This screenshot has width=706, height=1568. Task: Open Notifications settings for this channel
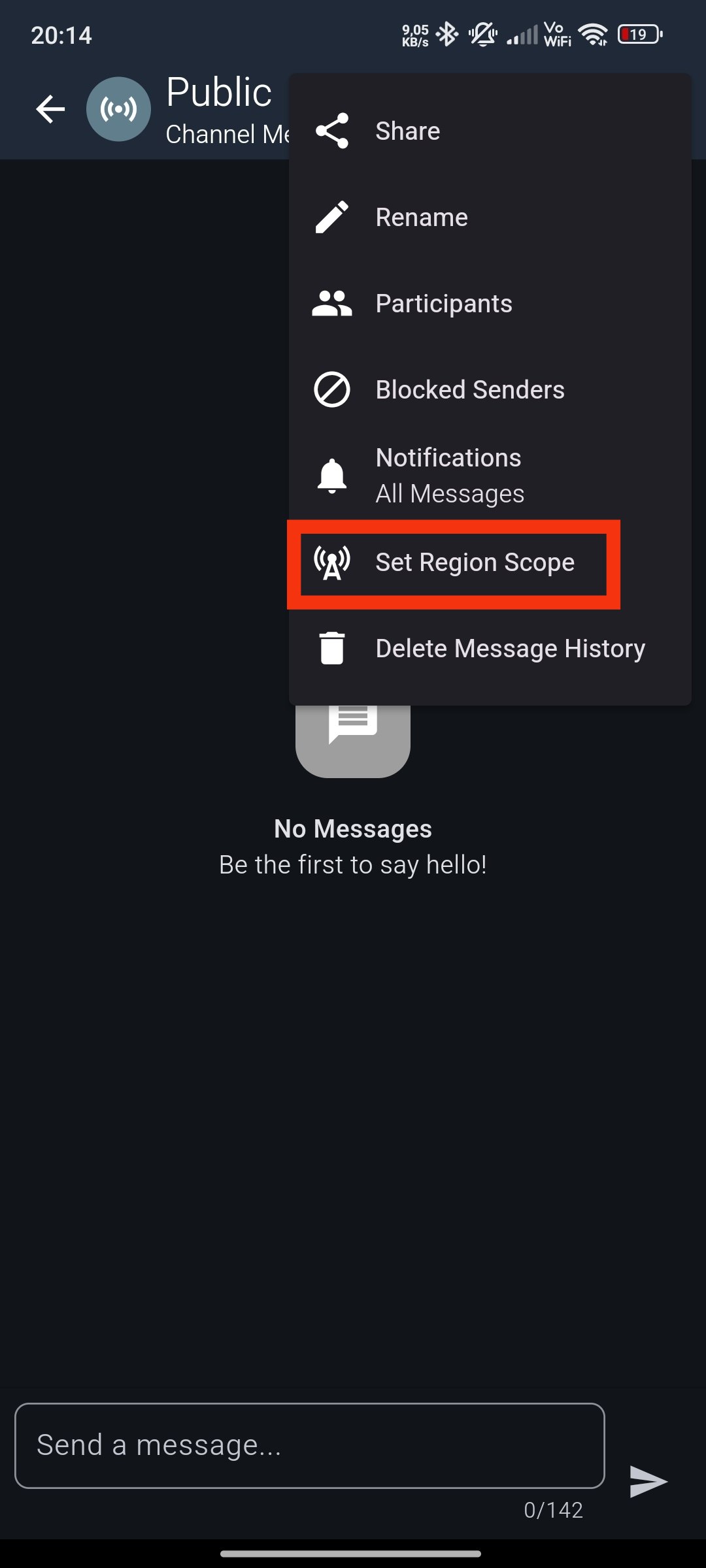[448, 476]
